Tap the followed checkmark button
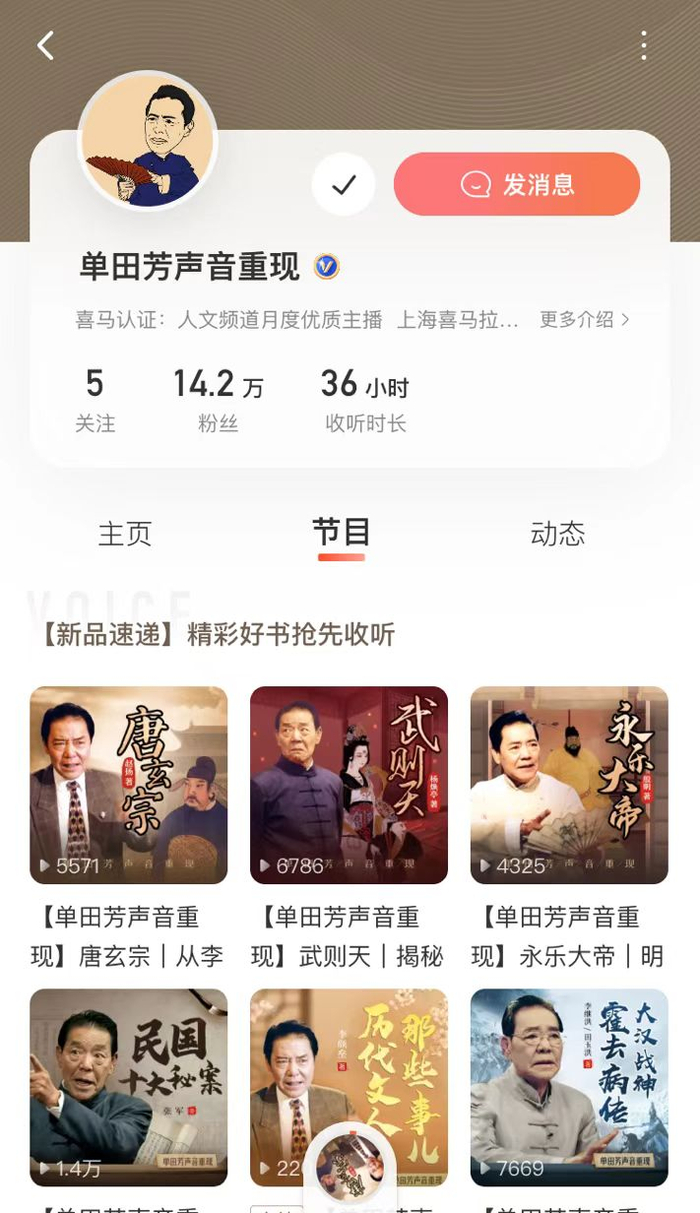Screen dimensions: 700x1213 tap(344, 184)
